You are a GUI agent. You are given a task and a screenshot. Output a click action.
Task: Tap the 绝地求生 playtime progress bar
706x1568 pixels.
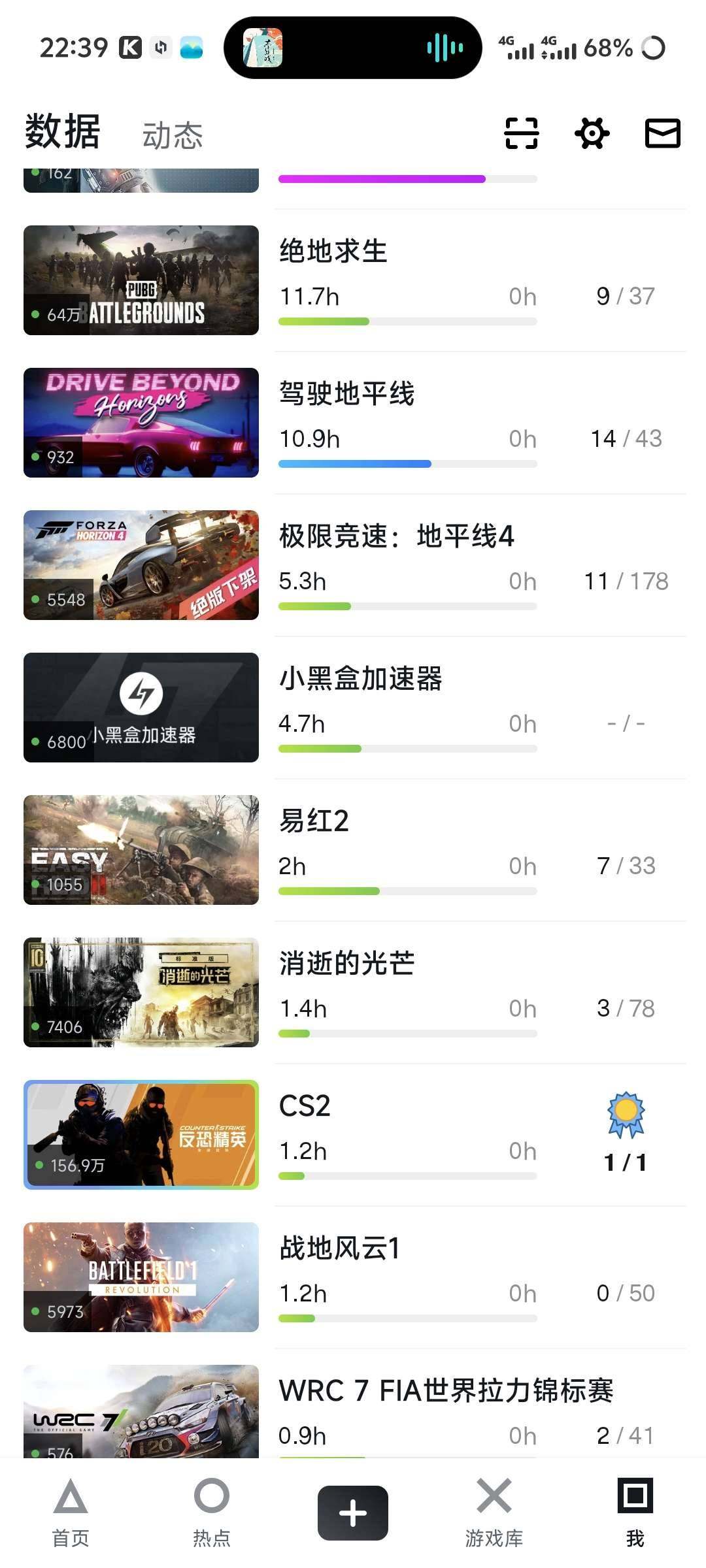coord(409,321)
